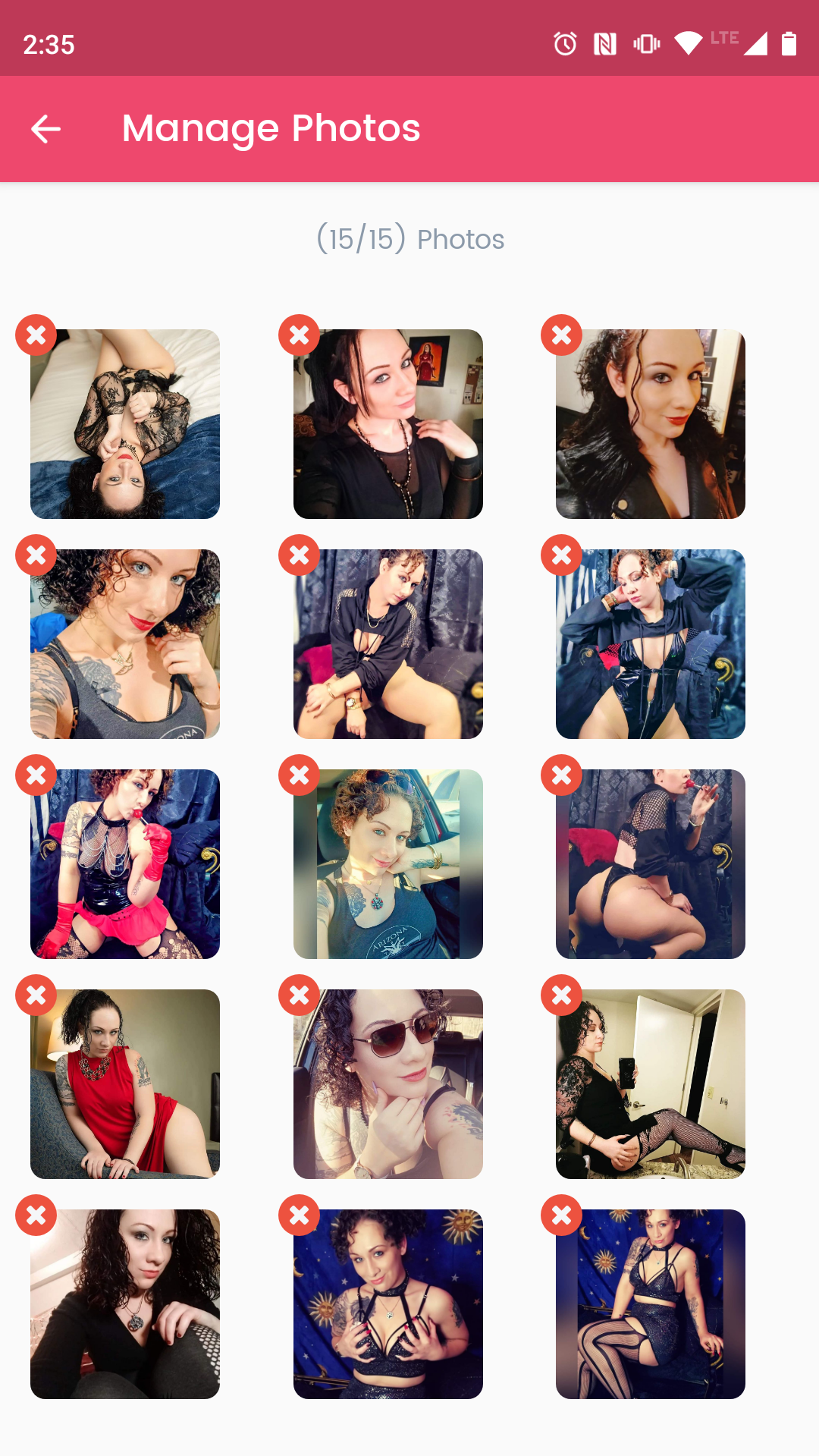Go back from Manage Photos
The height and width of the screenshot is (1456, 819).
[x=45, y=129]
